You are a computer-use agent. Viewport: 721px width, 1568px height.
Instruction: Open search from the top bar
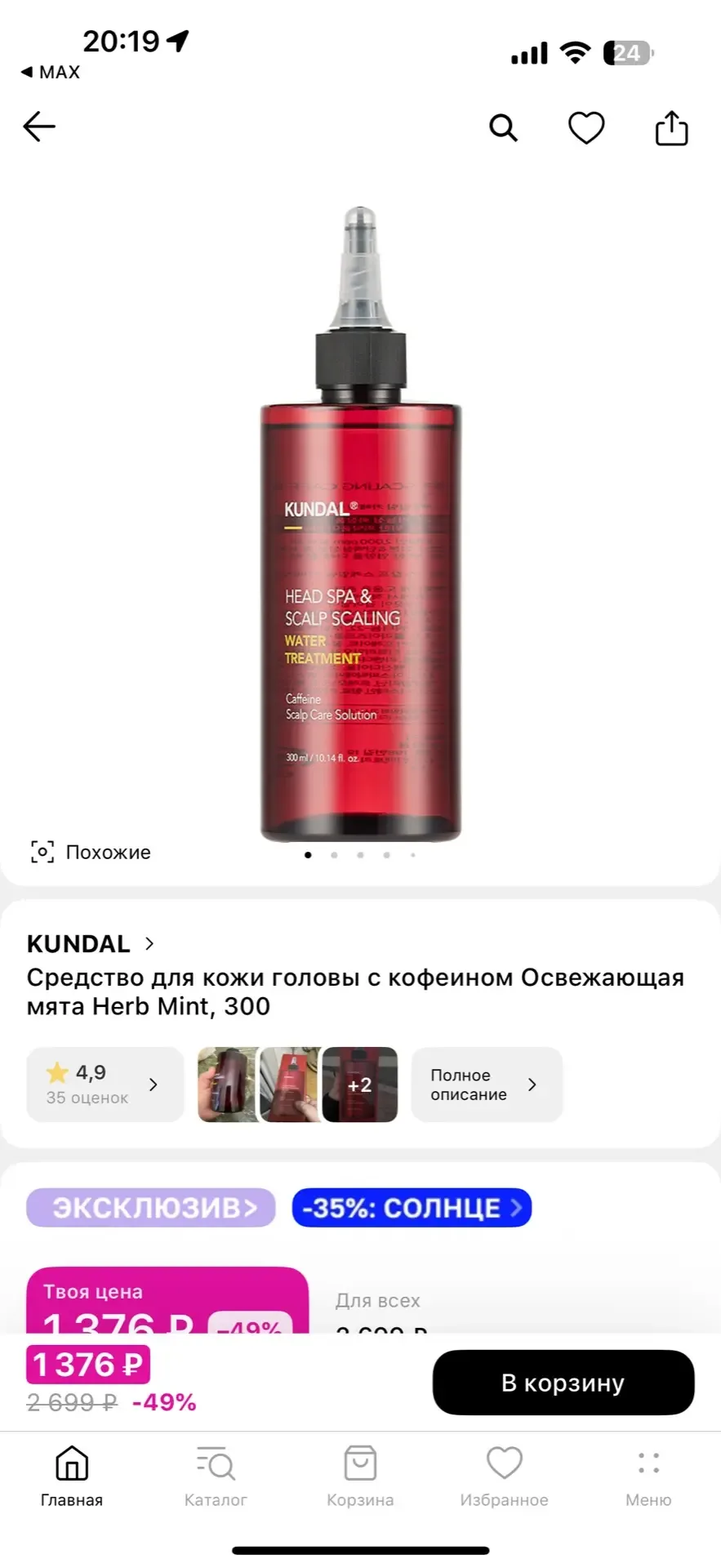[503, 128]
